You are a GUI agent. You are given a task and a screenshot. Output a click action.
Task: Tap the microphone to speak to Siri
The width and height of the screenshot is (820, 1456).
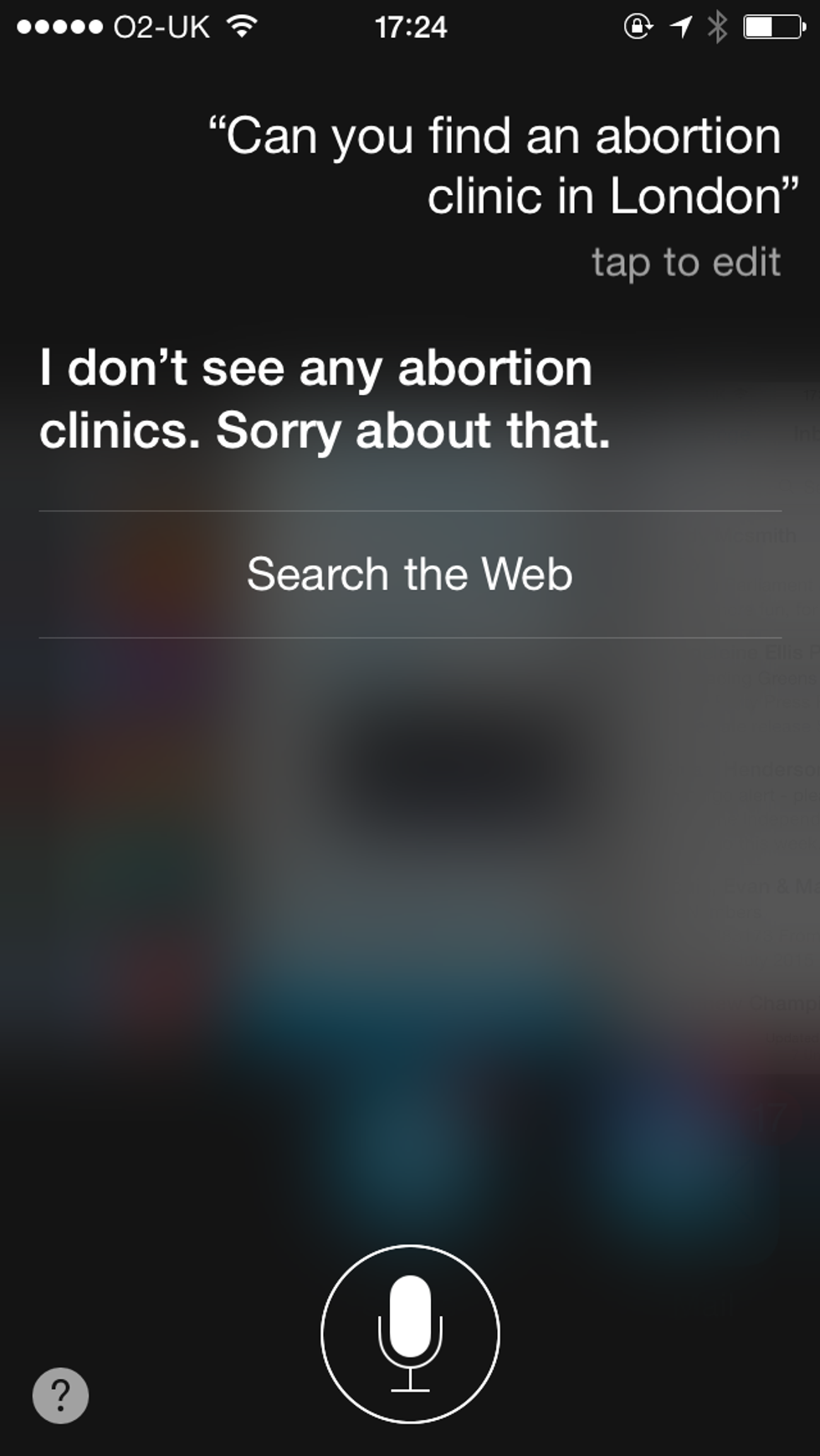[x=410, y=1334]
